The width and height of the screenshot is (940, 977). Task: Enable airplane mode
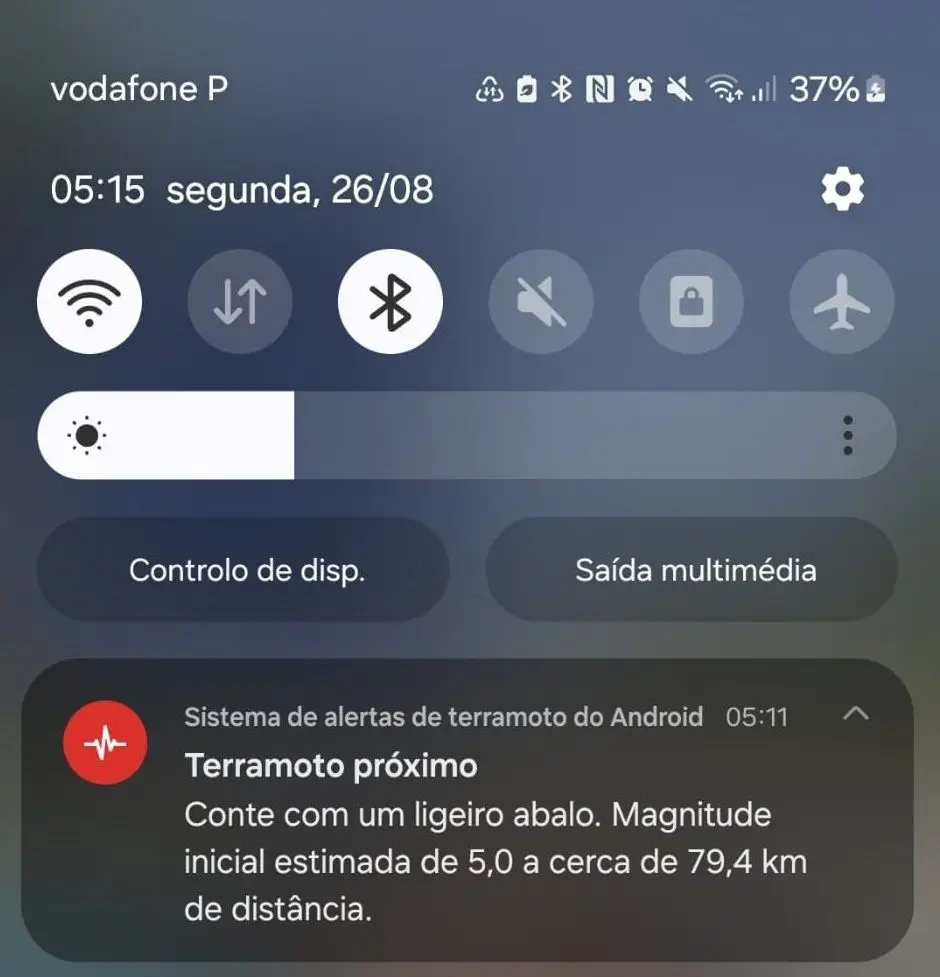tap(842, 302)
